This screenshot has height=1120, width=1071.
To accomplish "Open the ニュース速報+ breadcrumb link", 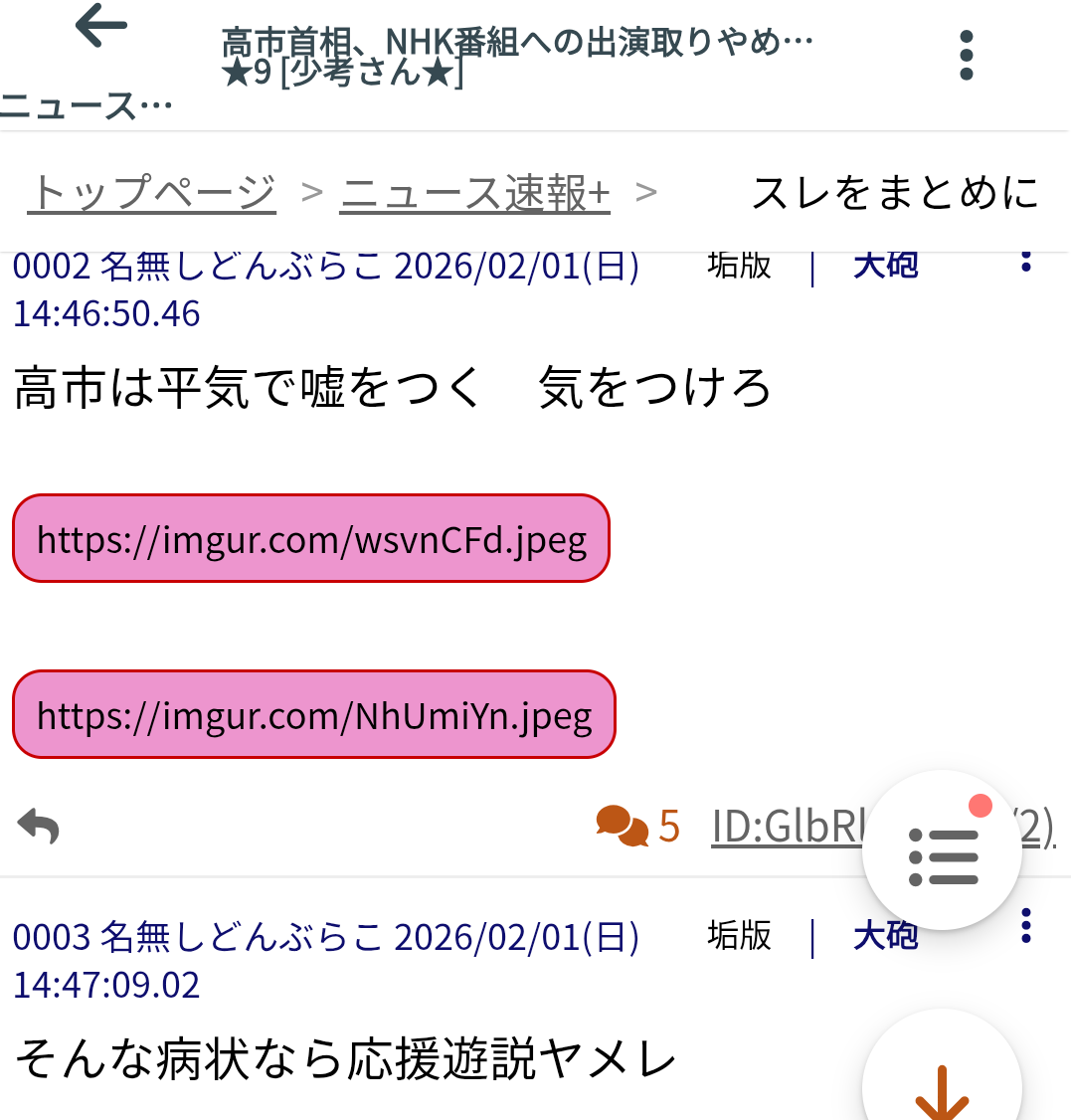I will (x=474, y=192).
